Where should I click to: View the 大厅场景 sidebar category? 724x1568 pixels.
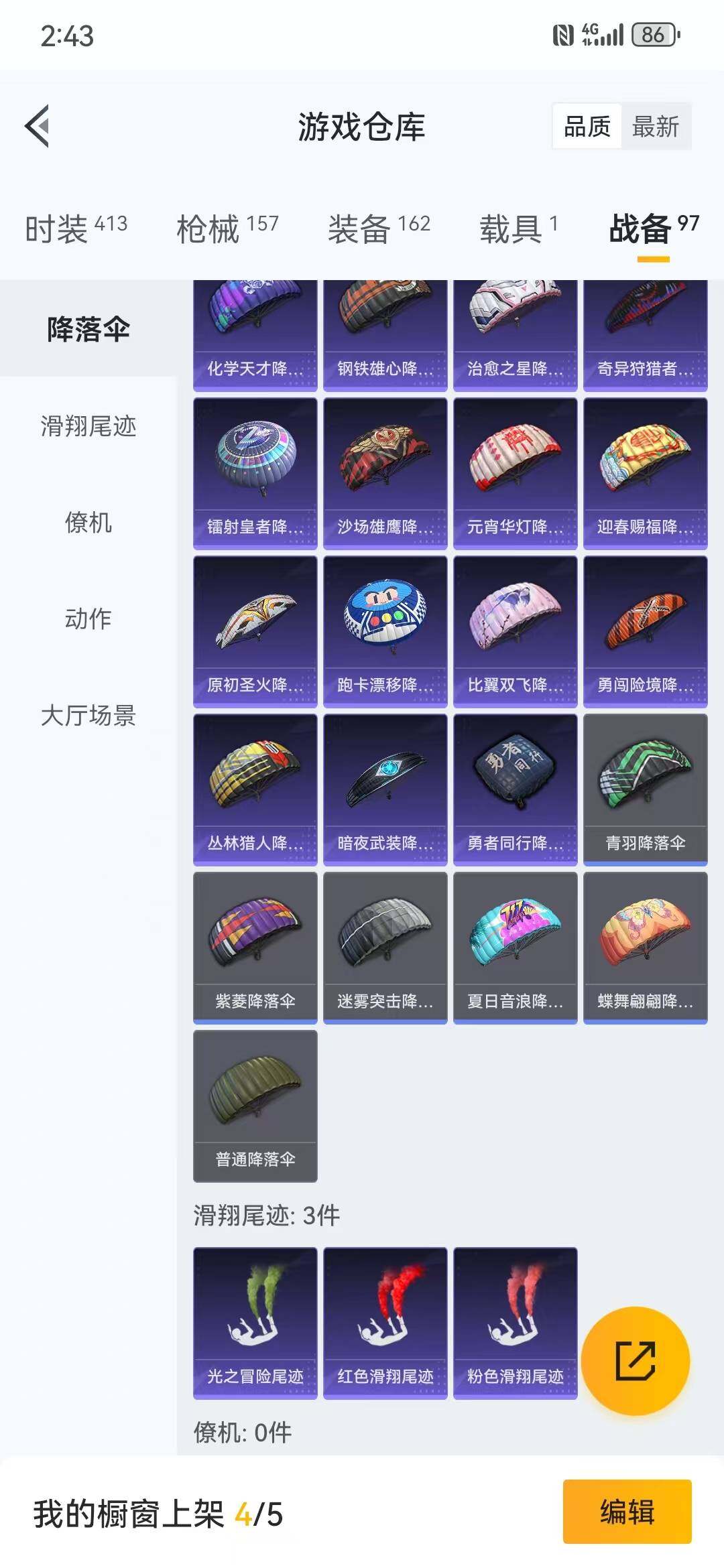point(87,717)
